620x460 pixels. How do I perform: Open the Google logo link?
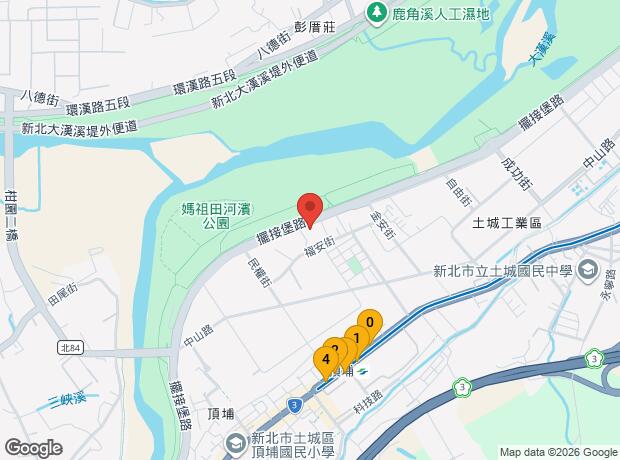tap(33, 448)
